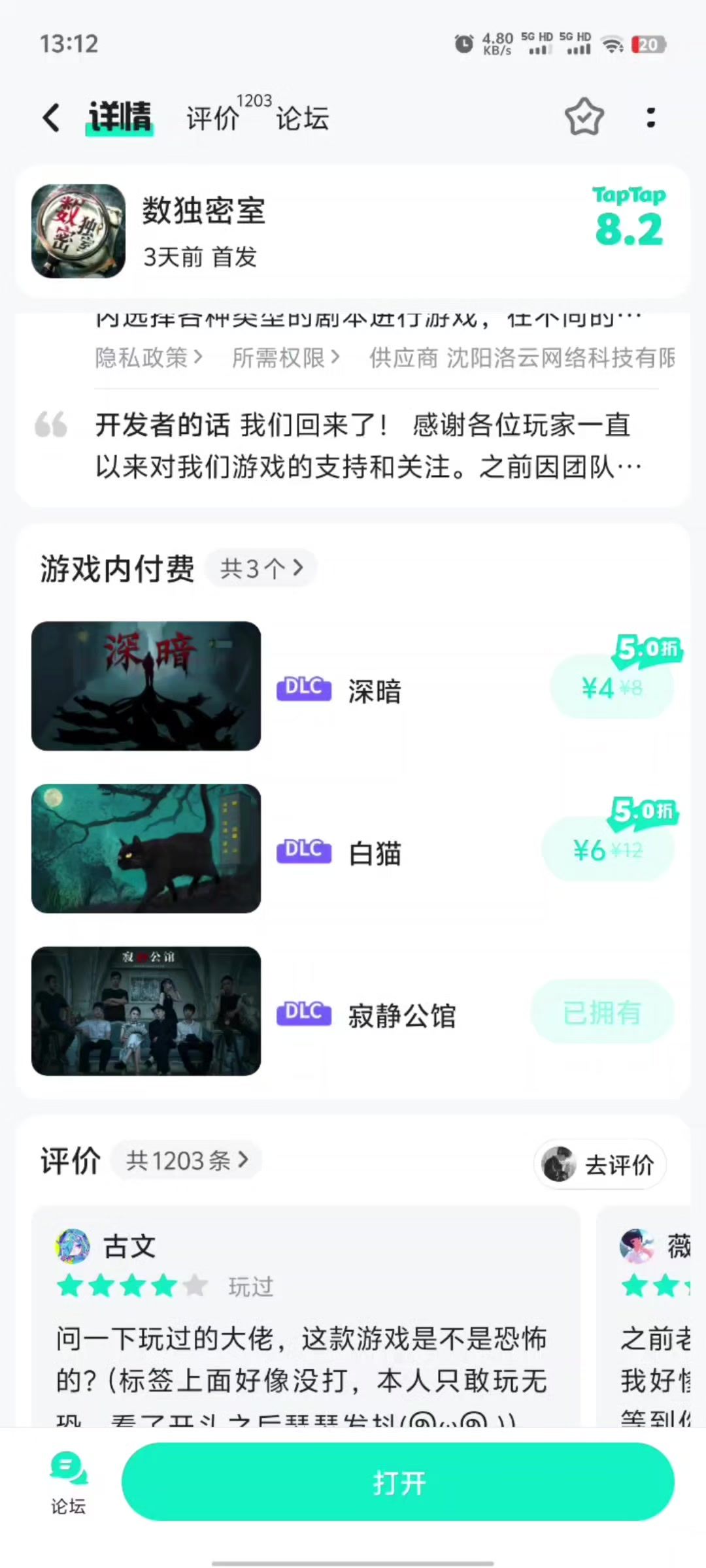Go back with the arrow icon
The height and width of the screenshot is (1568, 706).
(52, 118)
